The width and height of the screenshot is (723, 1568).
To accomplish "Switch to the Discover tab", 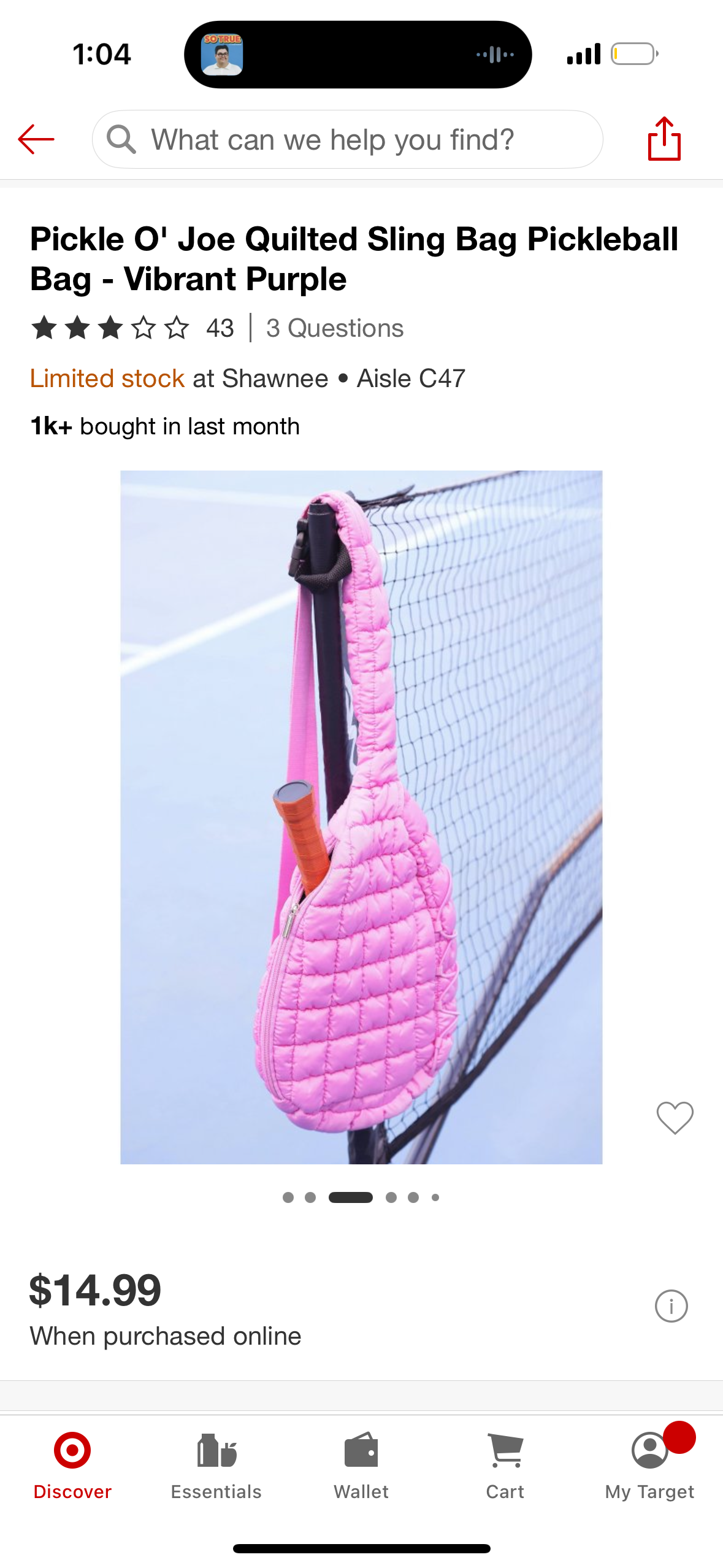I will (x=72, y=1466).
